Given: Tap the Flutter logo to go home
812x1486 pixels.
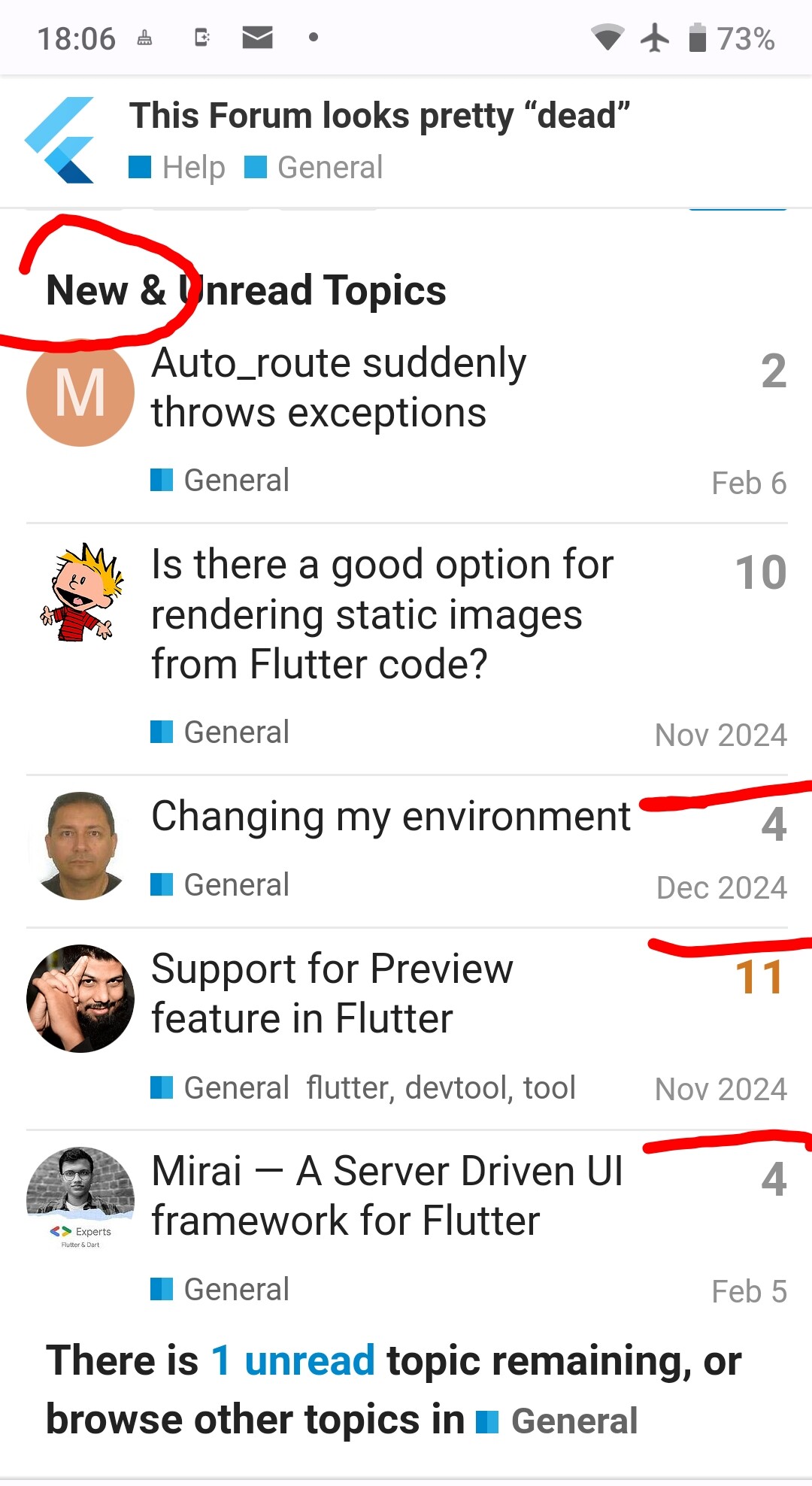Looking at the screenshot, I should pos(59,140).
